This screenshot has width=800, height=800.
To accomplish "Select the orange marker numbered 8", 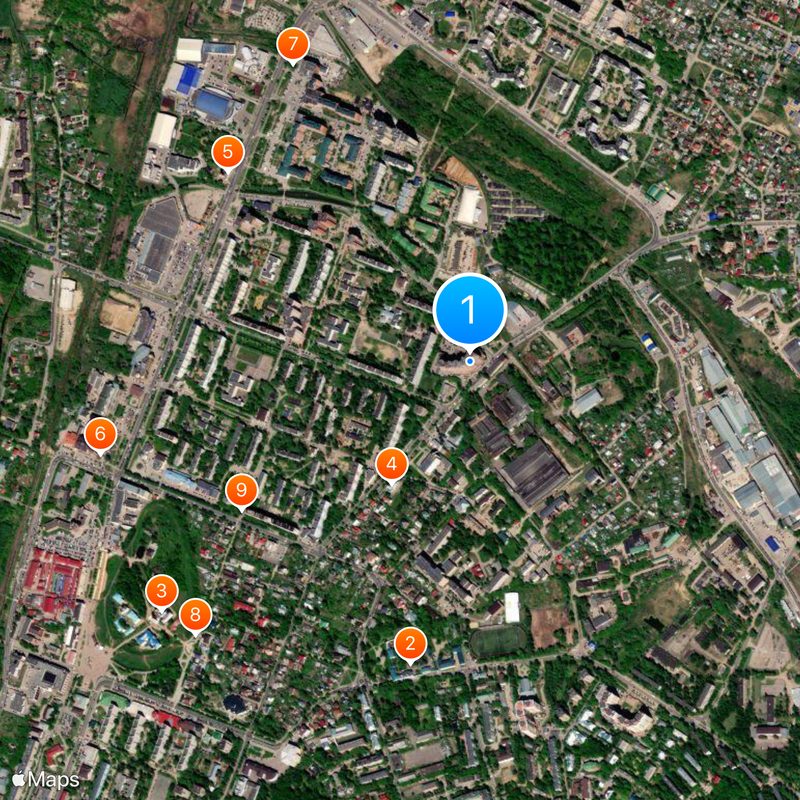I will click(195, 615).
